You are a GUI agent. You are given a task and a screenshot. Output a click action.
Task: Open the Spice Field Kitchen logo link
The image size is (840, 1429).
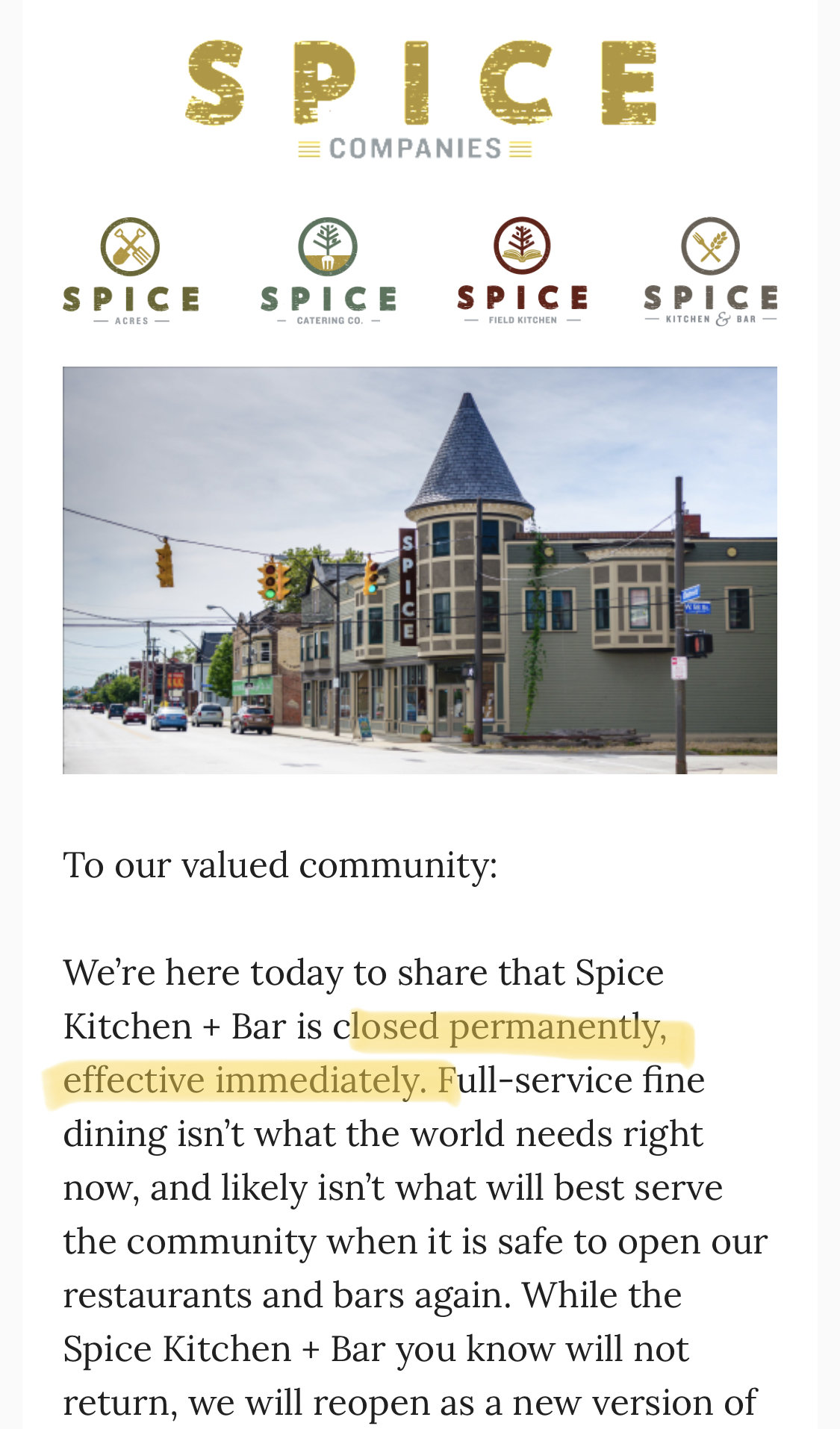pyautogui.click(x=523, y=271)
